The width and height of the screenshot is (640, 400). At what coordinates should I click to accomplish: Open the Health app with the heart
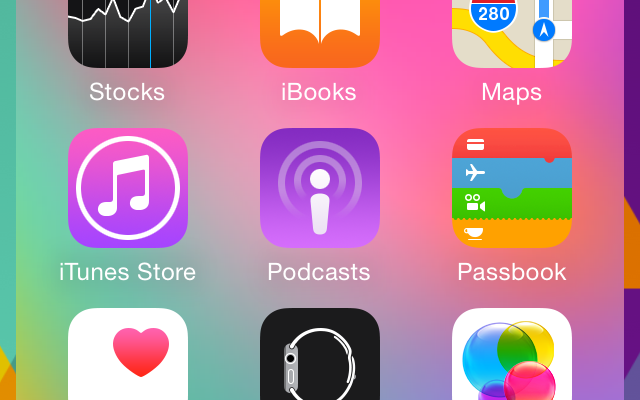pos(128,355)
